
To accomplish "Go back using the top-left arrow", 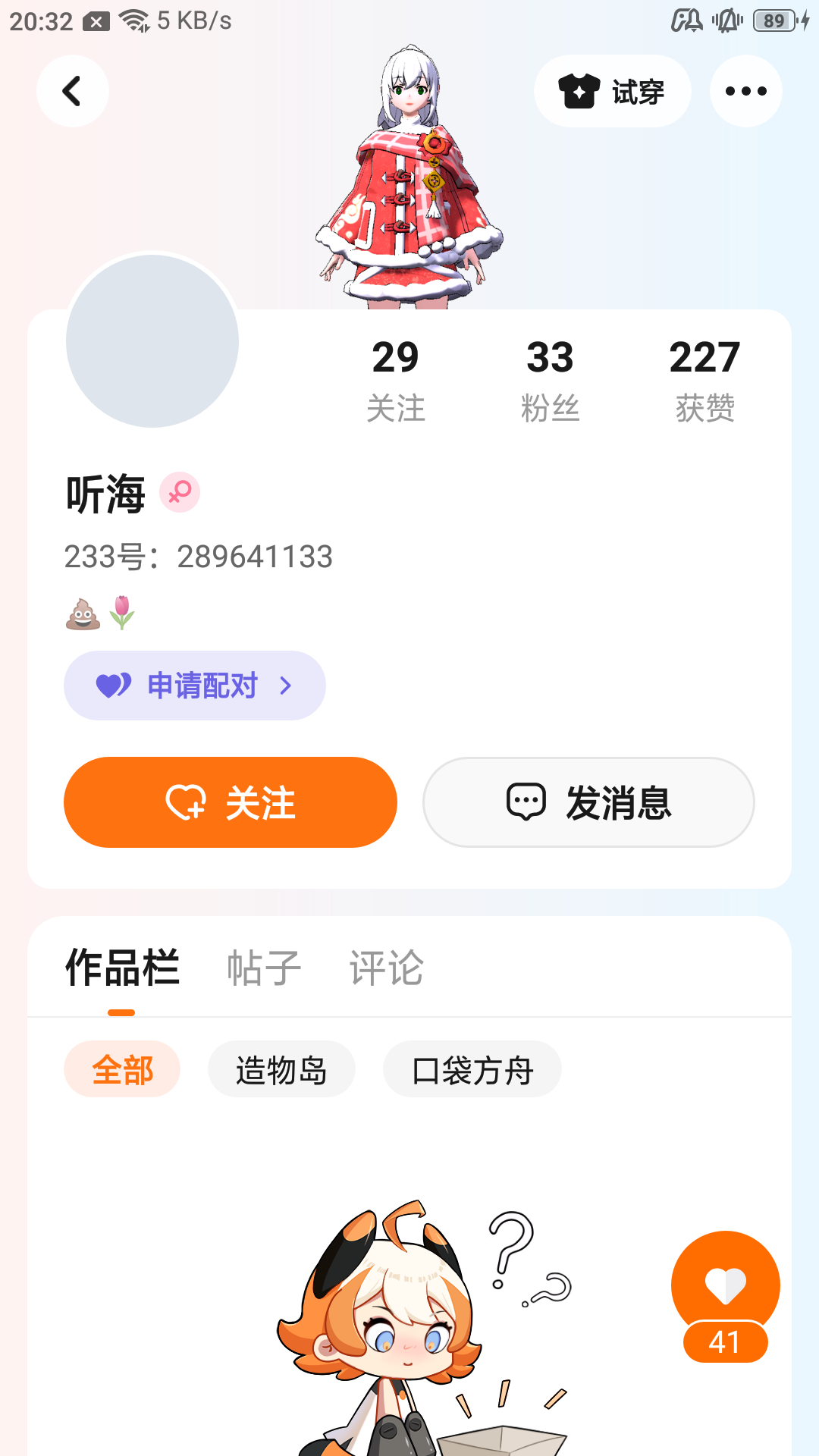I will (72, 91).
